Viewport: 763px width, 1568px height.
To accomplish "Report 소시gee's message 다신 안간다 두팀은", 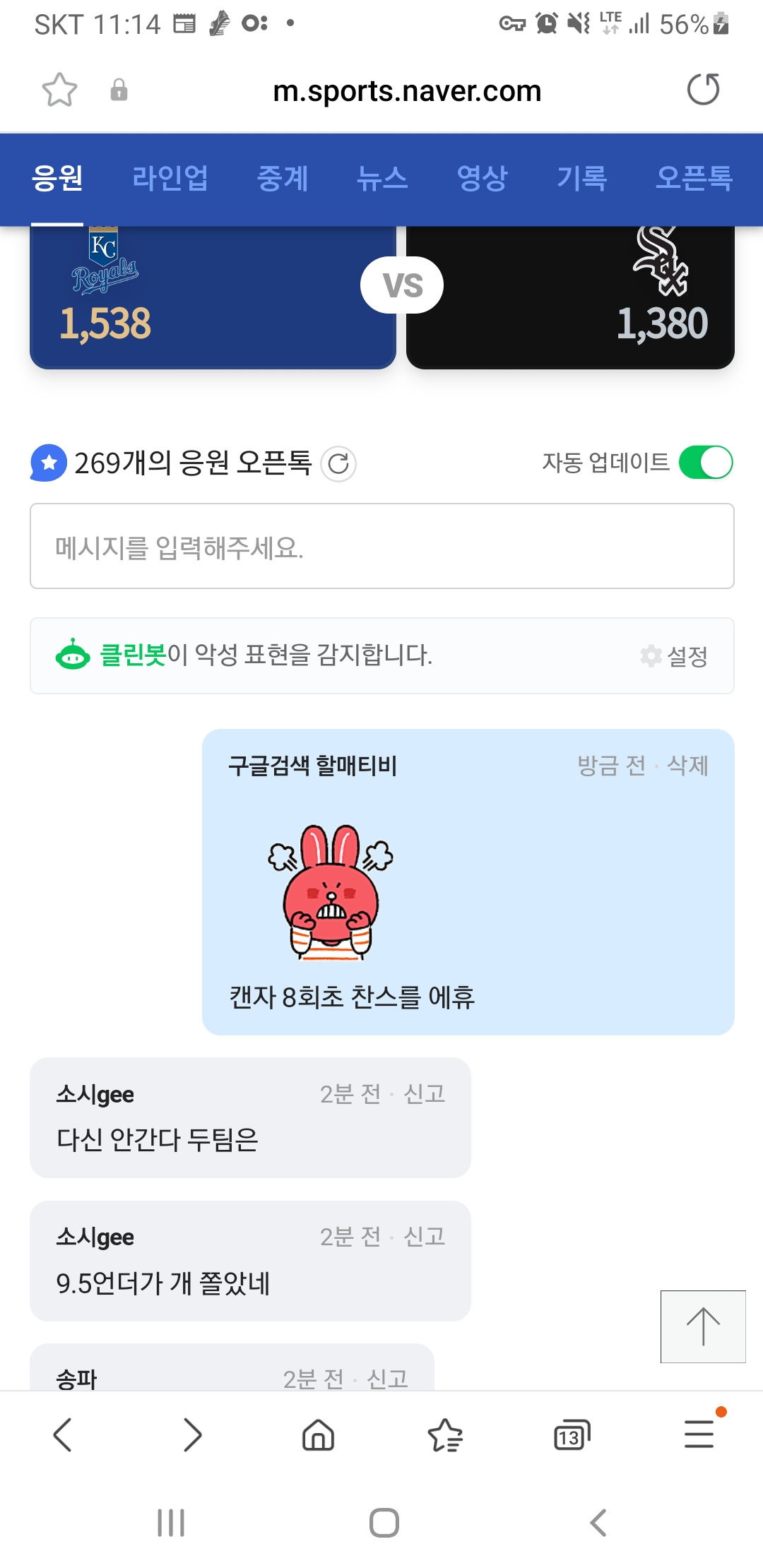I will click(x=424, y=1094).
